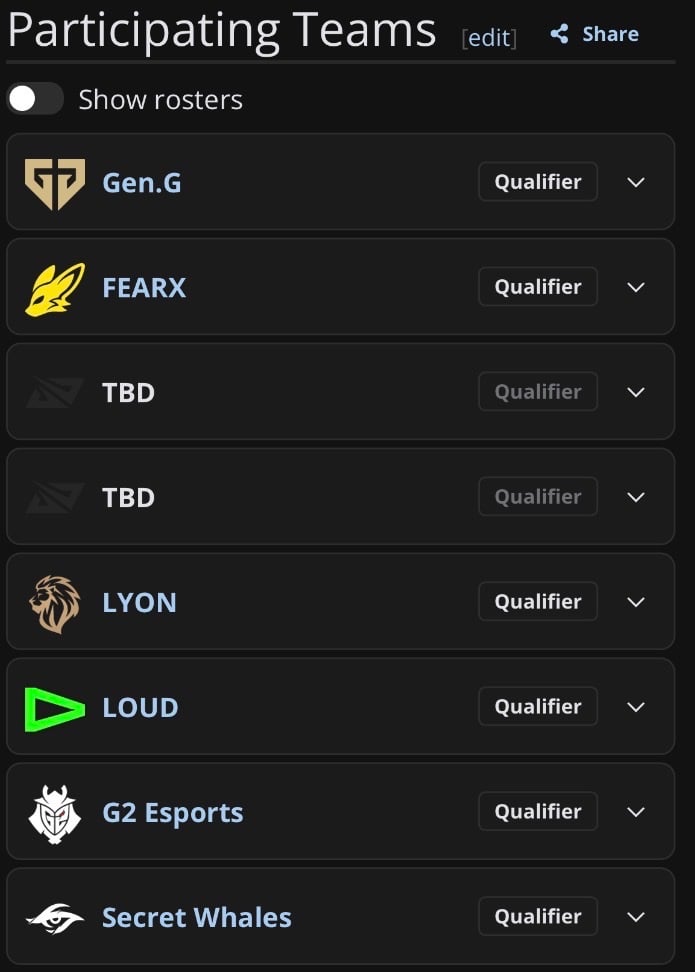Open the LOUD team page

tap(140, 708)
